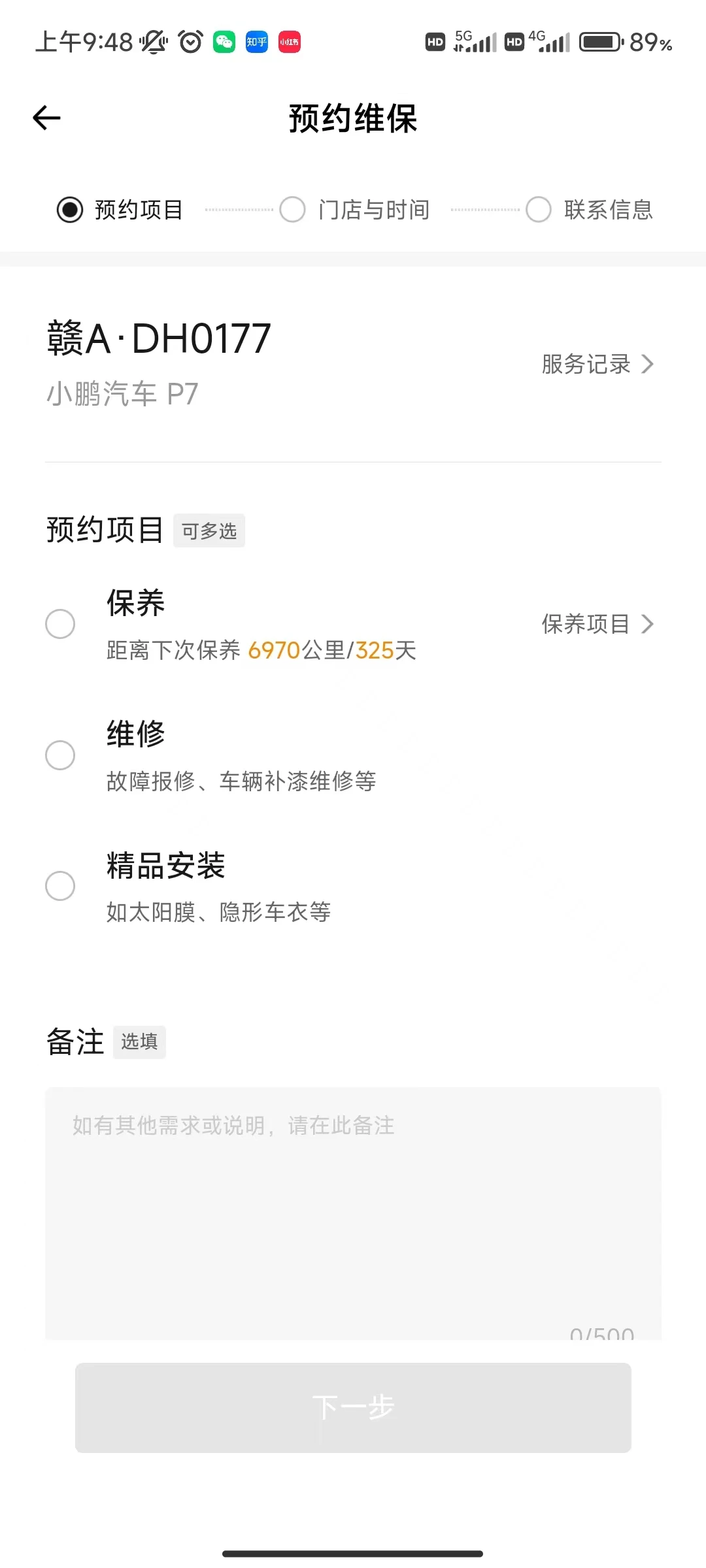
Task: Tap the 备注 remarks text field
Action: (353, 1213)
